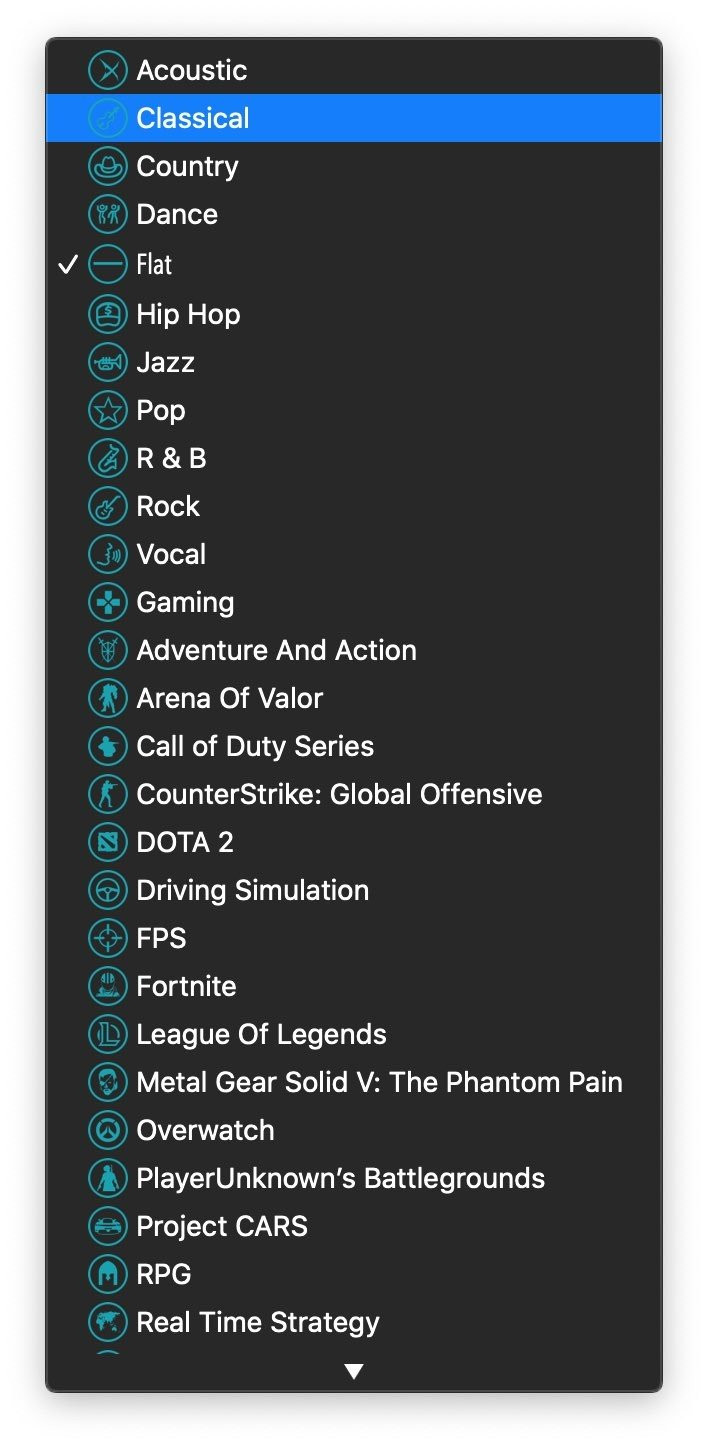Choose the R & B preset
Viewport: 708px width, 1446px height.
tap(171, 458)
